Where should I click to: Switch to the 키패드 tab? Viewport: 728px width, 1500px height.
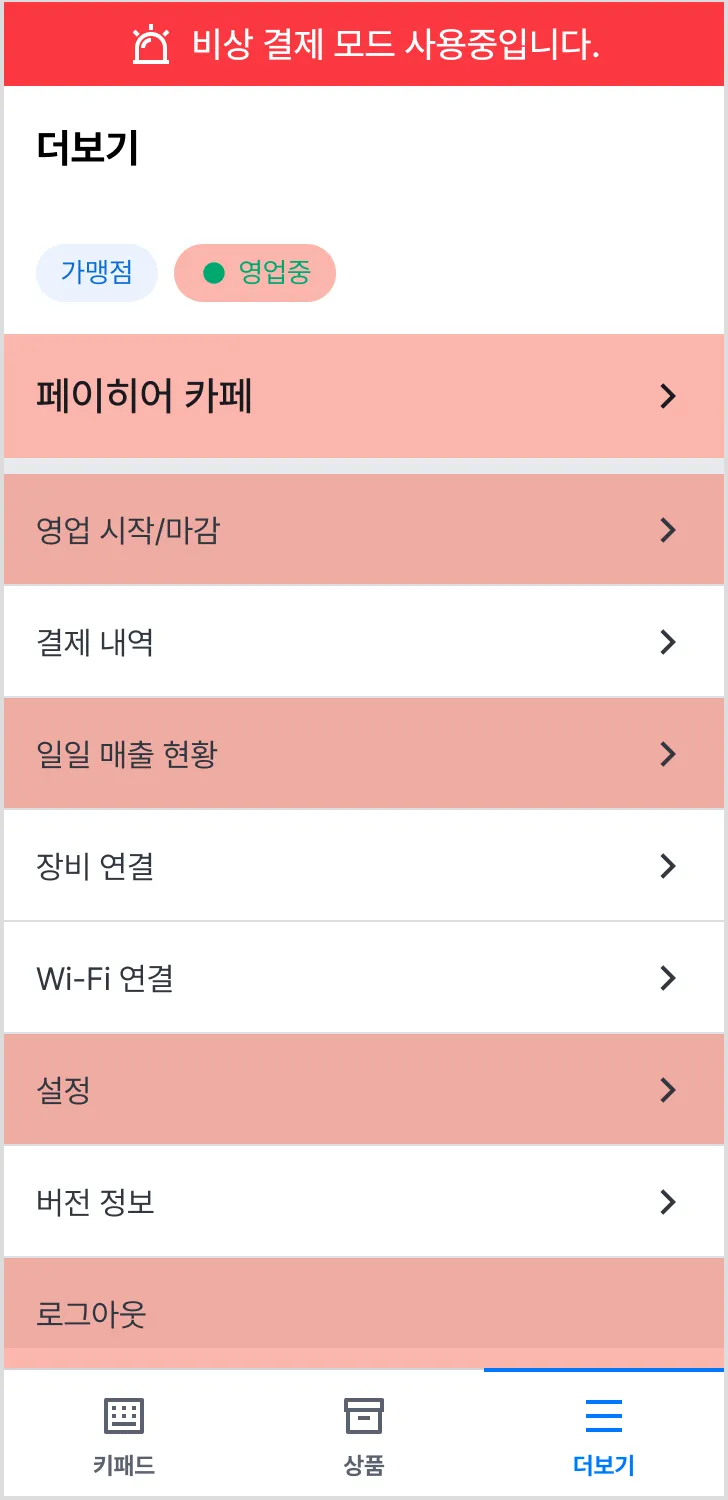(x=124, y=1436)
